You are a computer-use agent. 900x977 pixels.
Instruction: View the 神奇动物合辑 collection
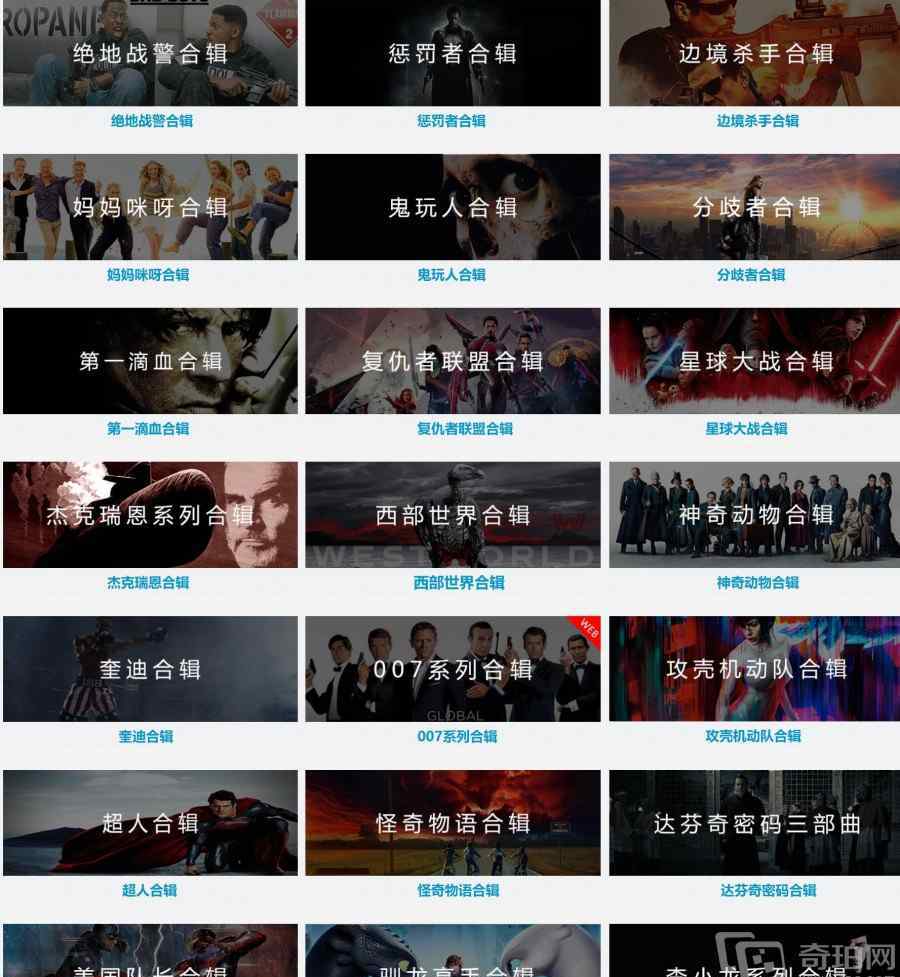point(756,515)
